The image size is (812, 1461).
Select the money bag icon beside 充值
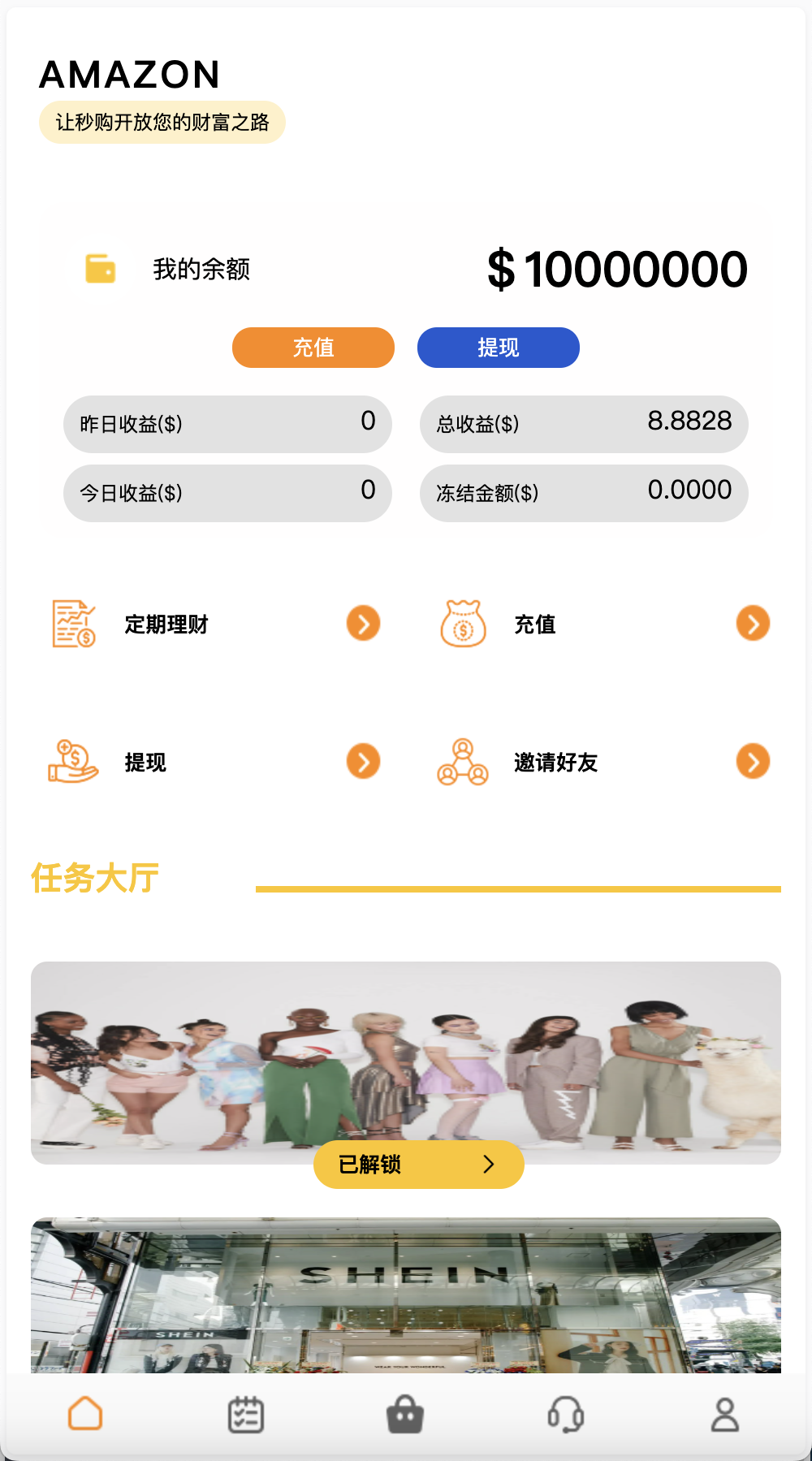click(464, 624)
